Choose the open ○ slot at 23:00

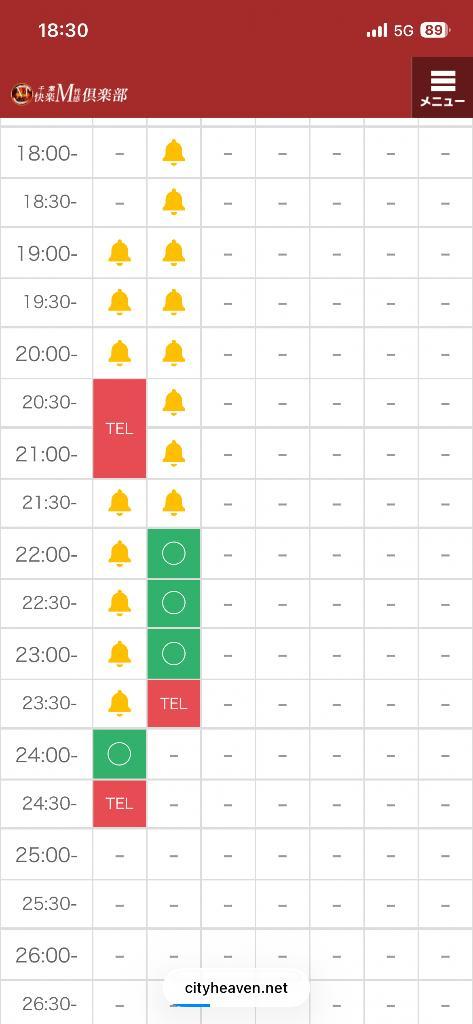[x=174, y=653]
